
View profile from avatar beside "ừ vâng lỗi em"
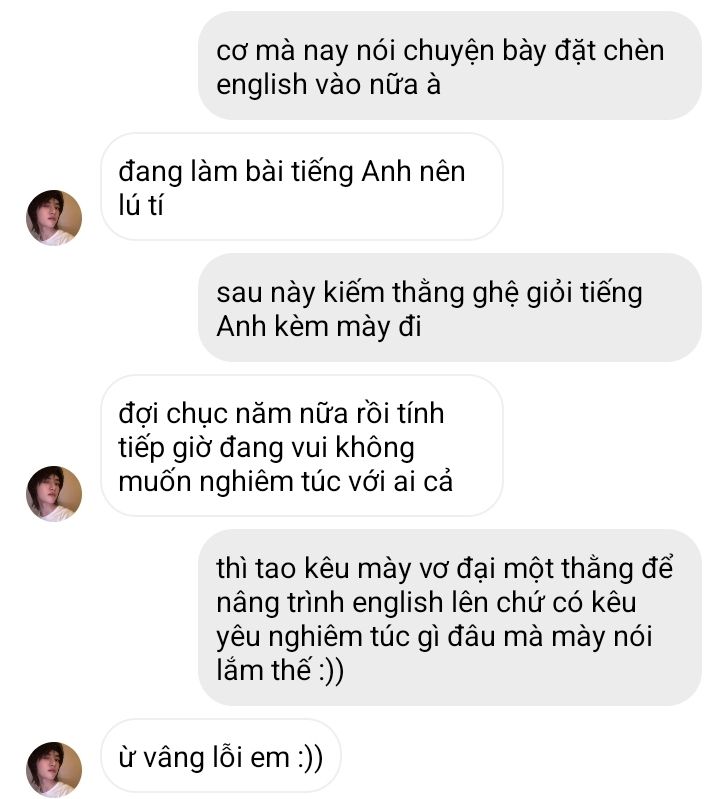[x=54, y=769]
